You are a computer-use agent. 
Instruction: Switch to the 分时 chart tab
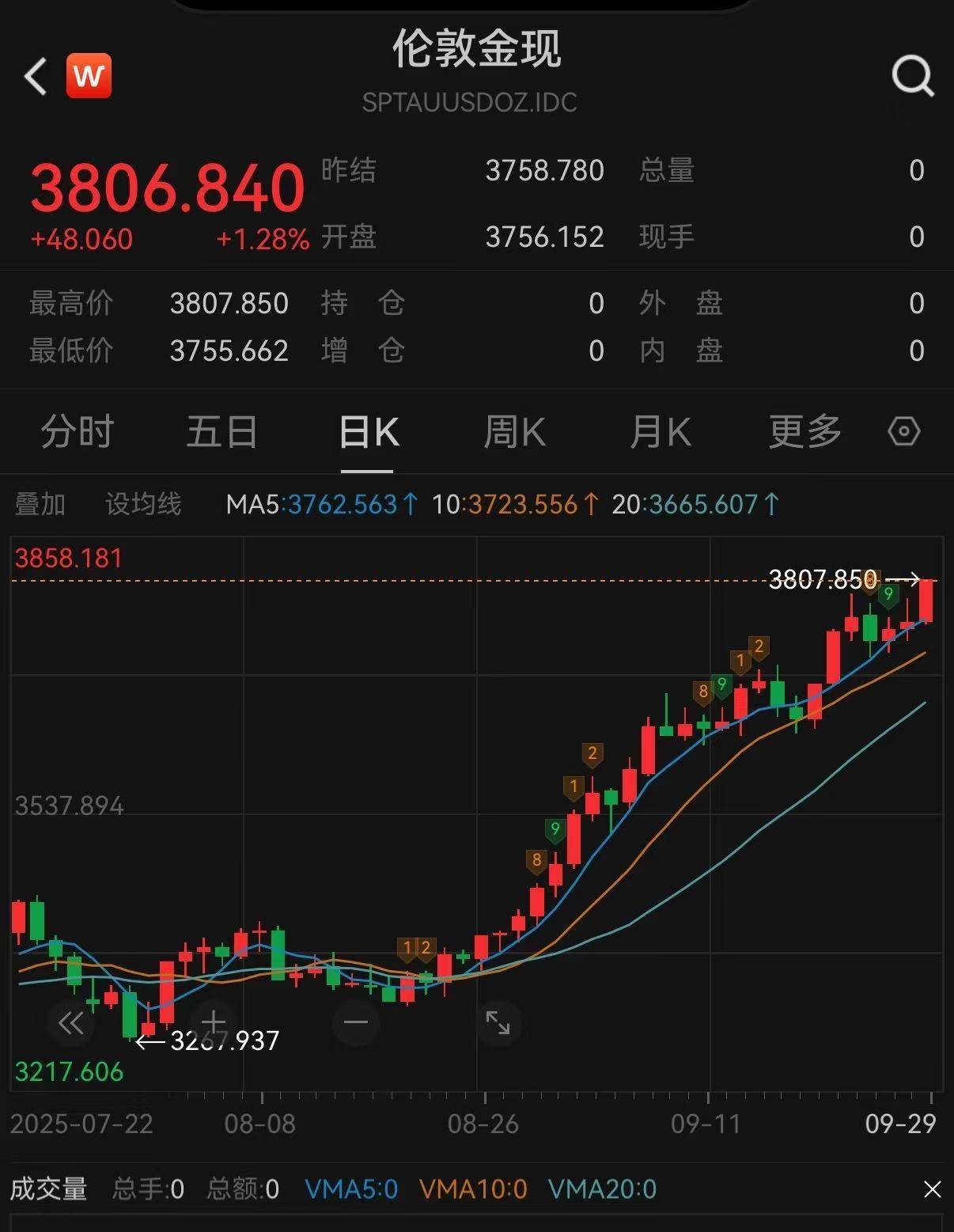click(x=77, y=432)
